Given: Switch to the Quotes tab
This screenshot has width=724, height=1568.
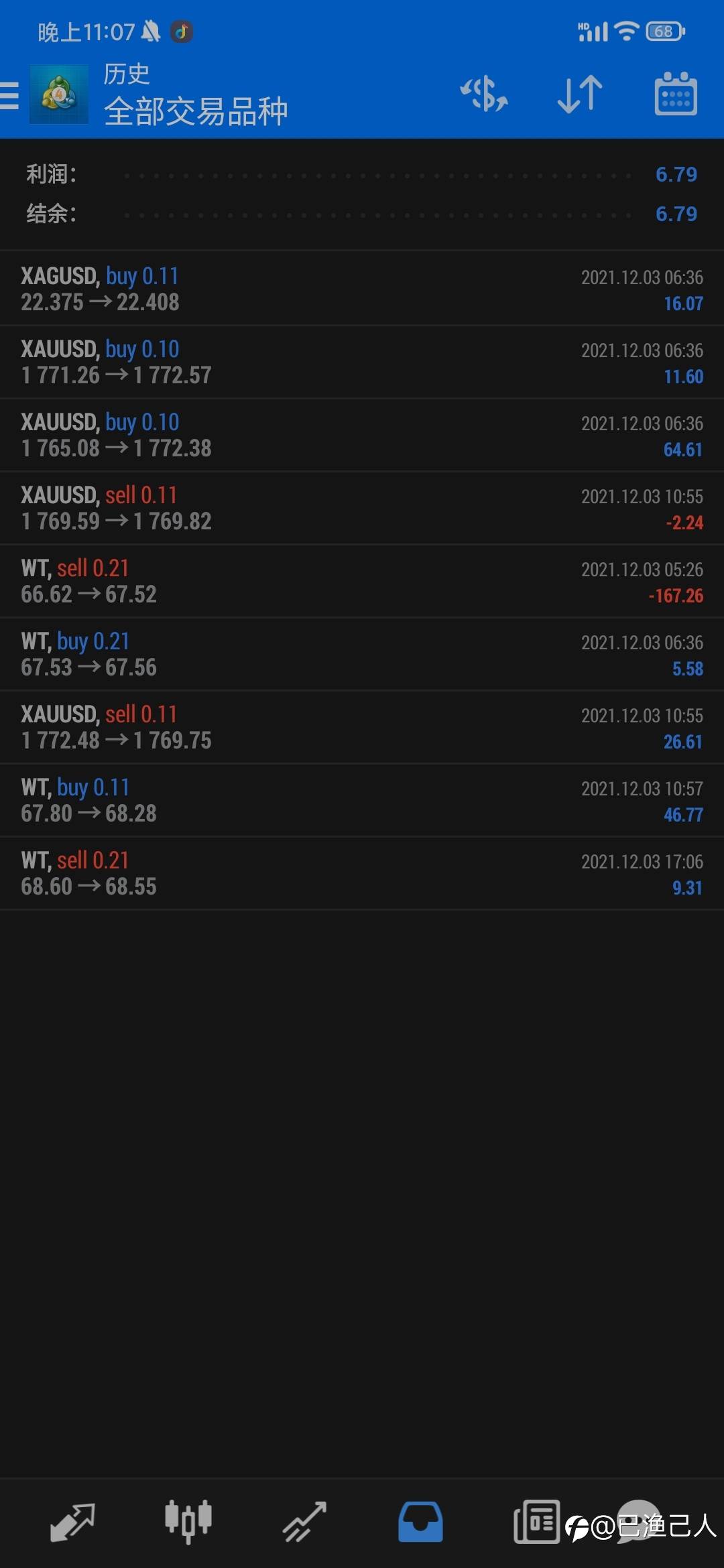Looking at the screenshot, I should (72, 1522).
